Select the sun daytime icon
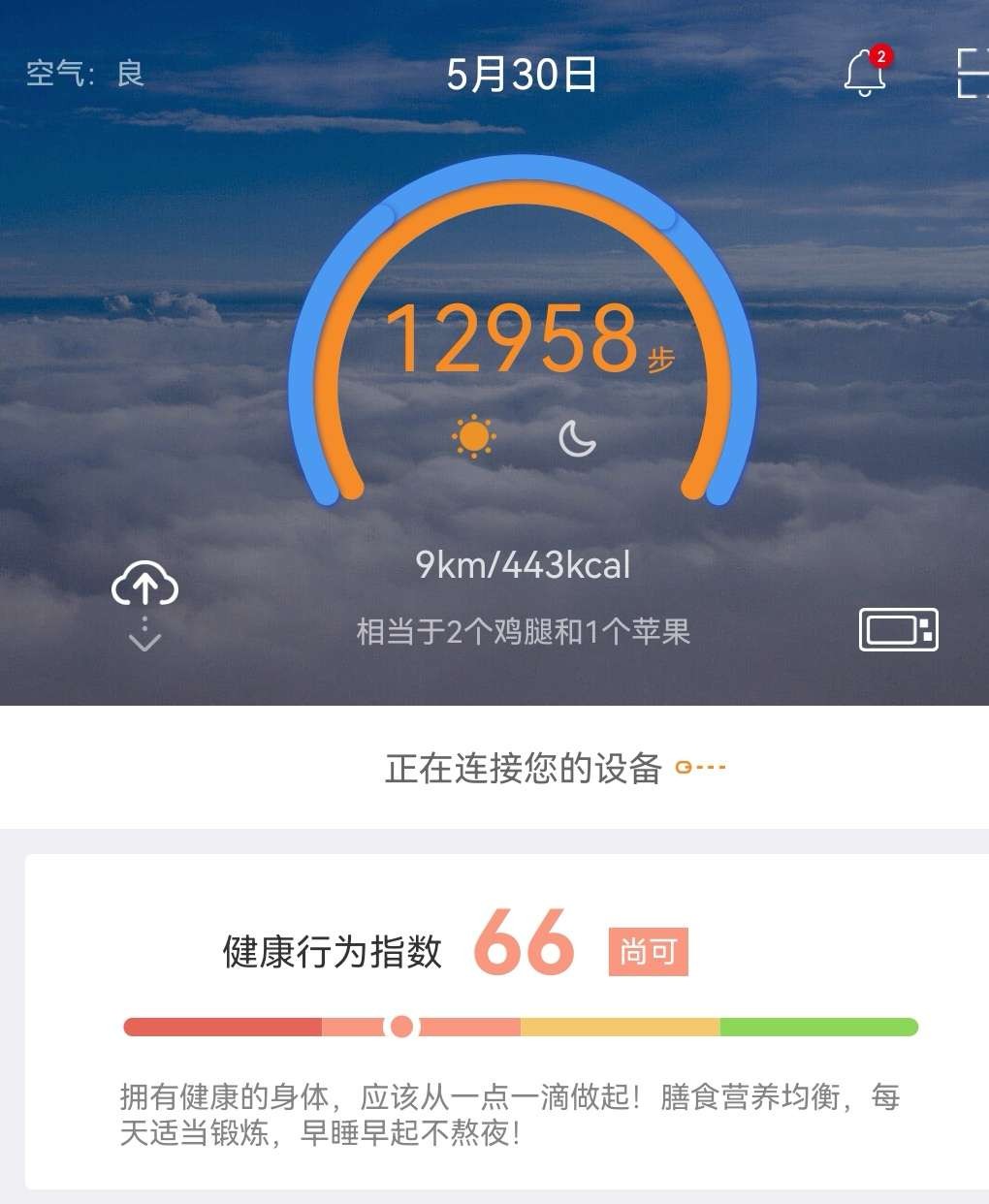989x1204 pixels. (x=473, y=437)
